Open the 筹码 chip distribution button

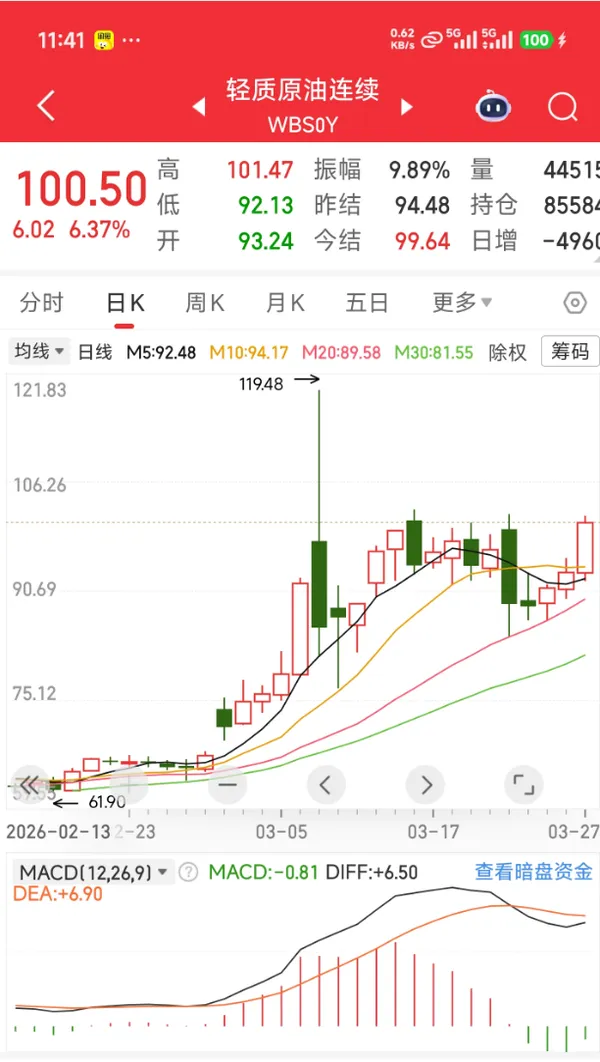point(570,352)
